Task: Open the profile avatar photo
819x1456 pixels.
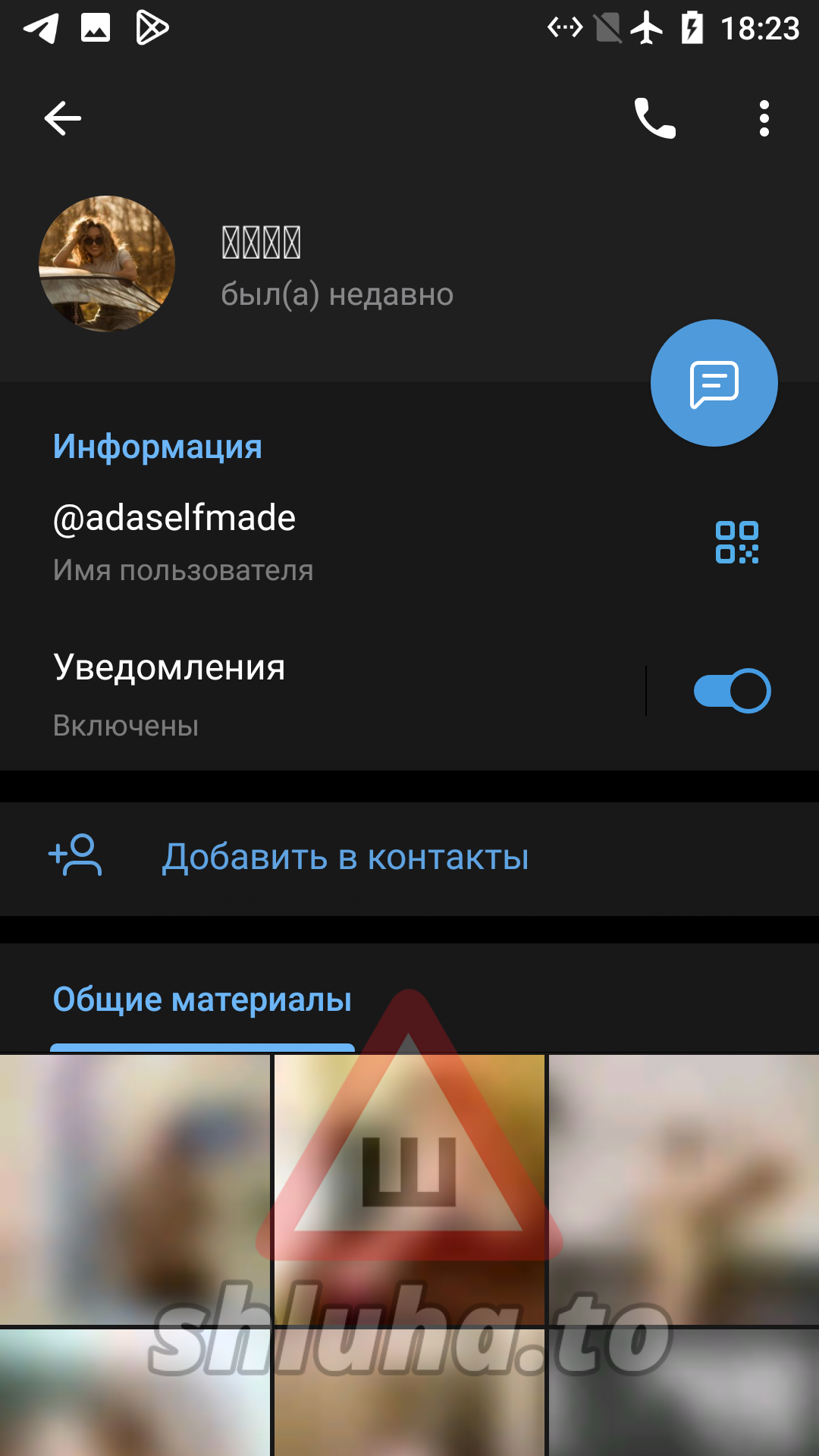Action: coord(107,264)
